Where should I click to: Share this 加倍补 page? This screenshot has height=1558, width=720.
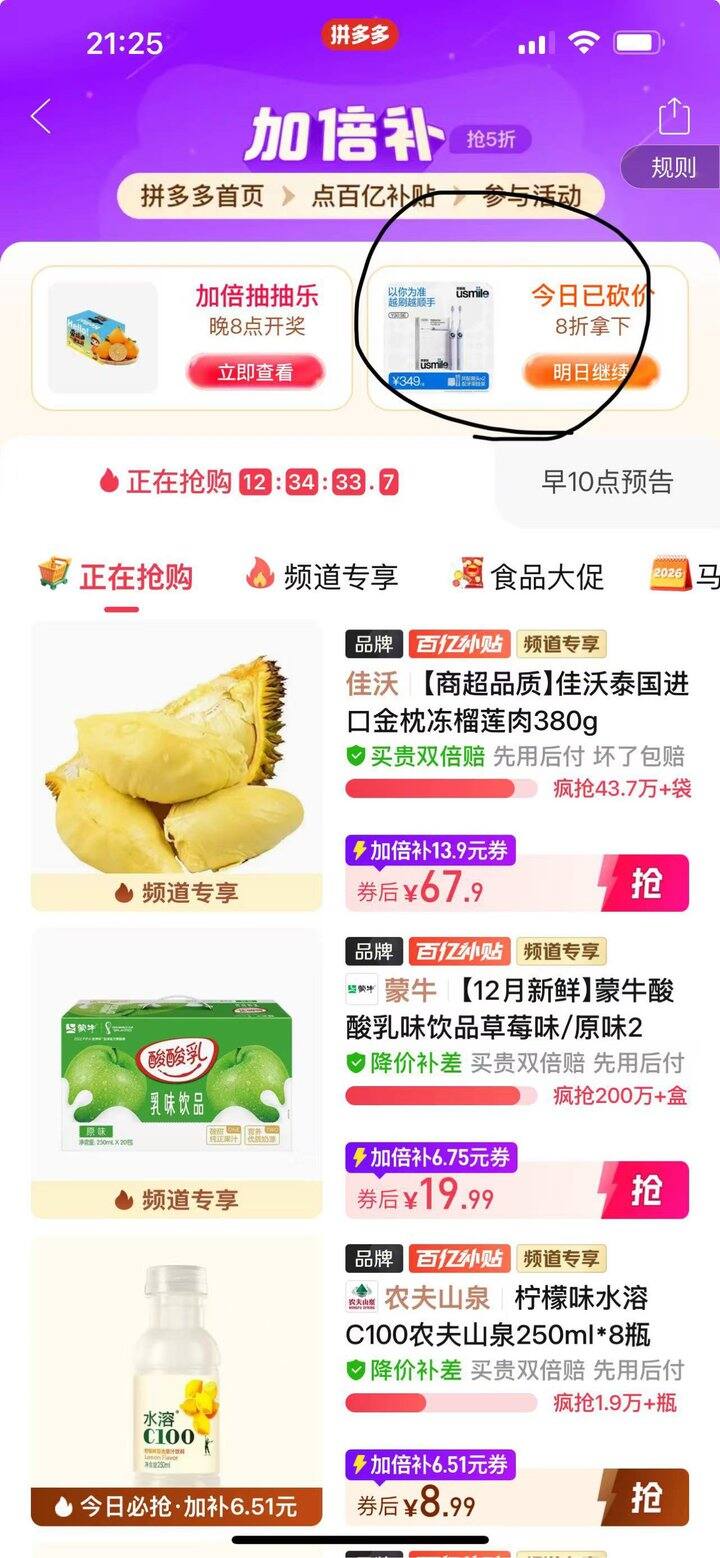coord(674,116)
